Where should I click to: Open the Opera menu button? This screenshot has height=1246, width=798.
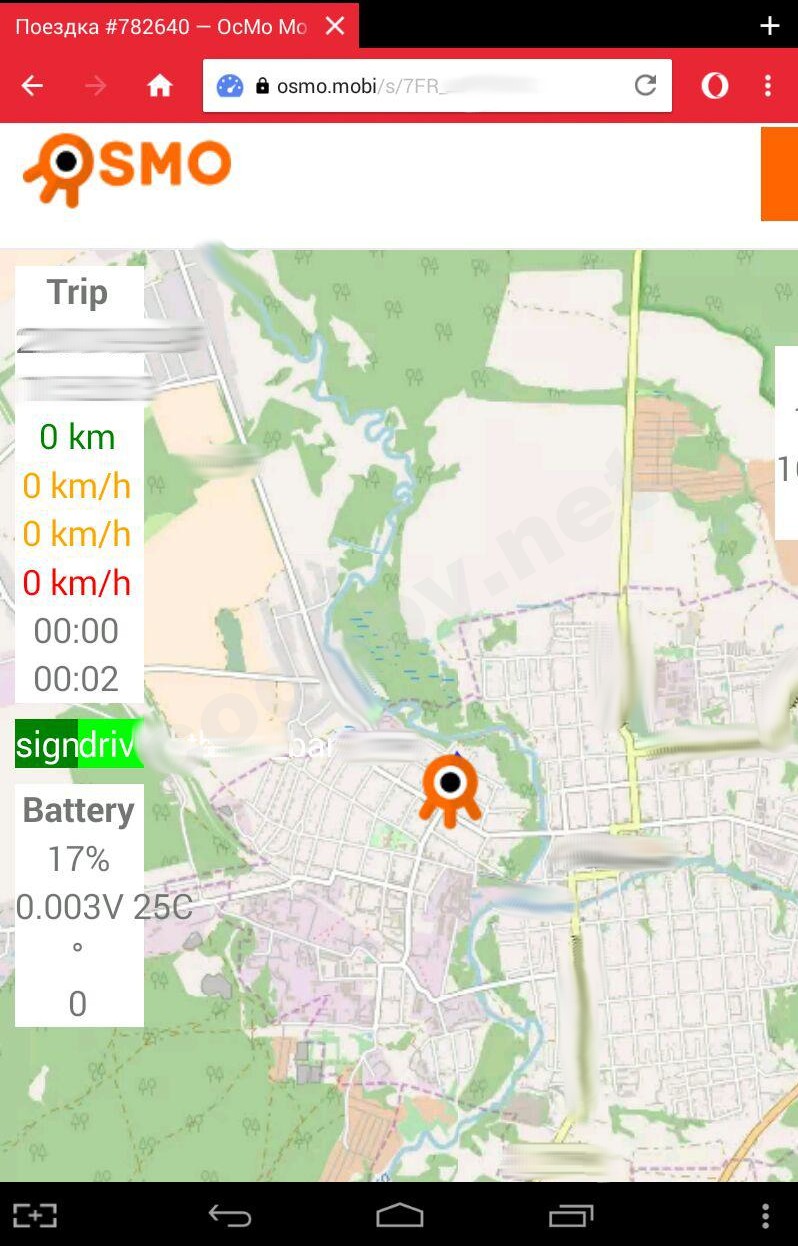pyautogui.click(x=714, y=86)
